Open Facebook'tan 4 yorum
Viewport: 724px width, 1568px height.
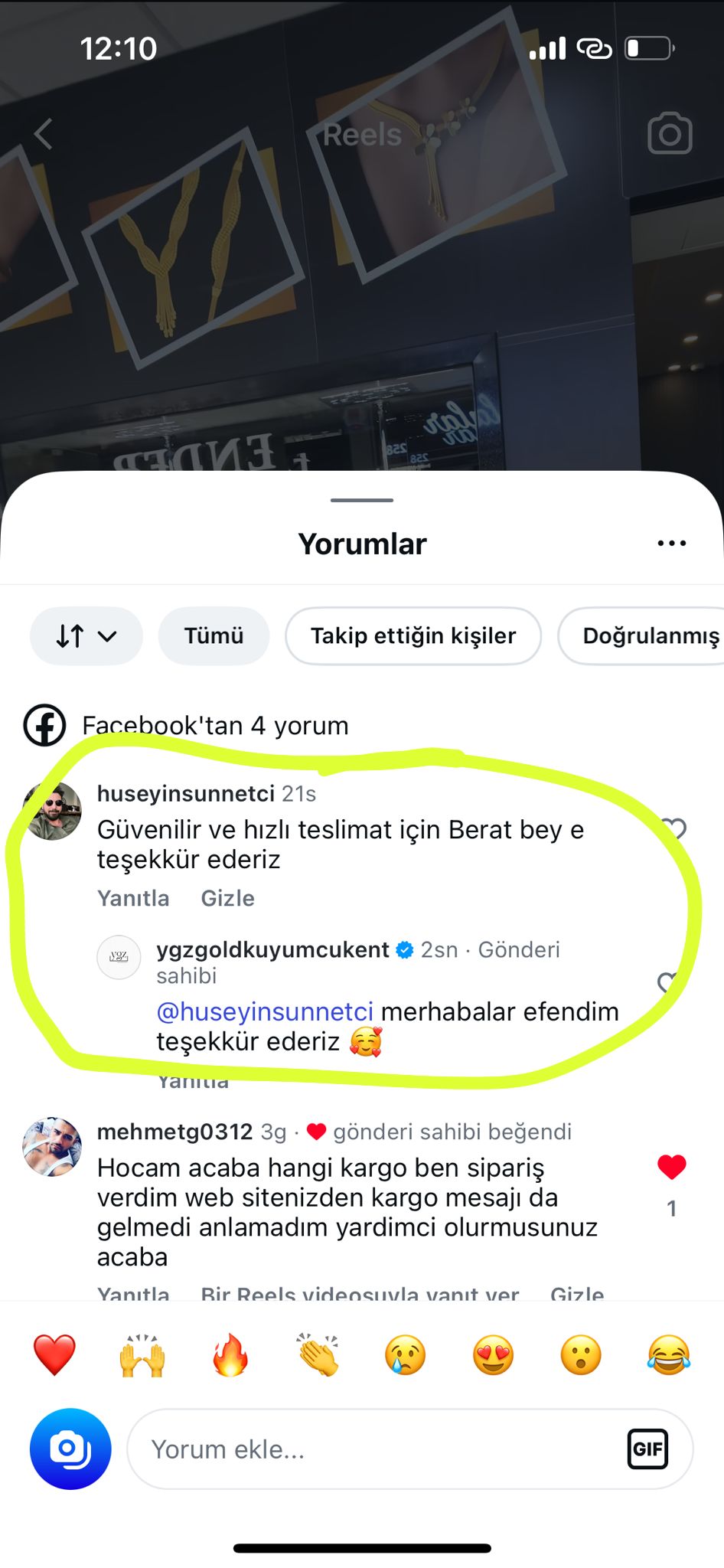(214, 725)
